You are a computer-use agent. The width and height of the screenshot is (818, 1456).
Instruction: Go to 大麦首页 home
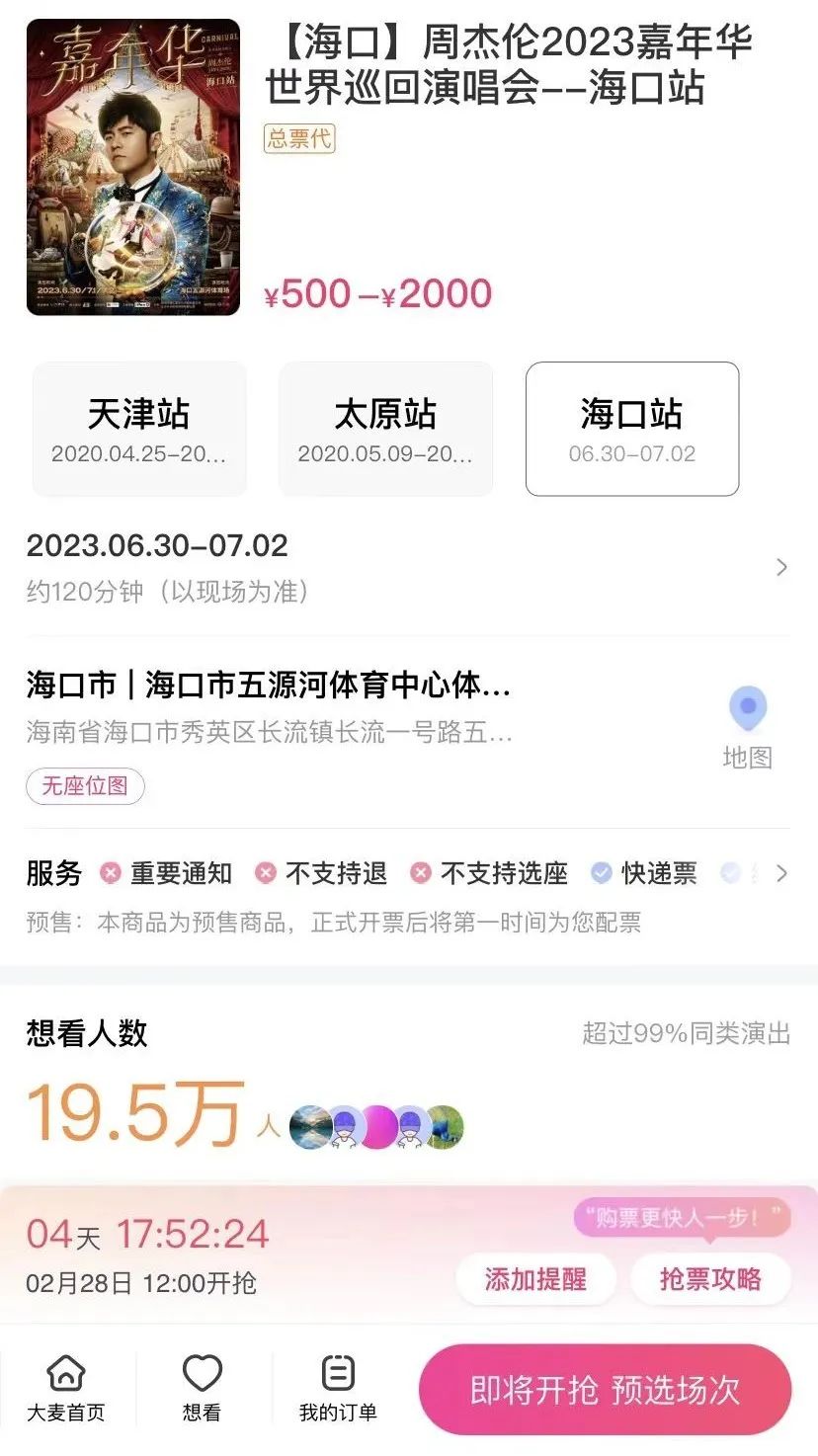[x=65, y=1388]
